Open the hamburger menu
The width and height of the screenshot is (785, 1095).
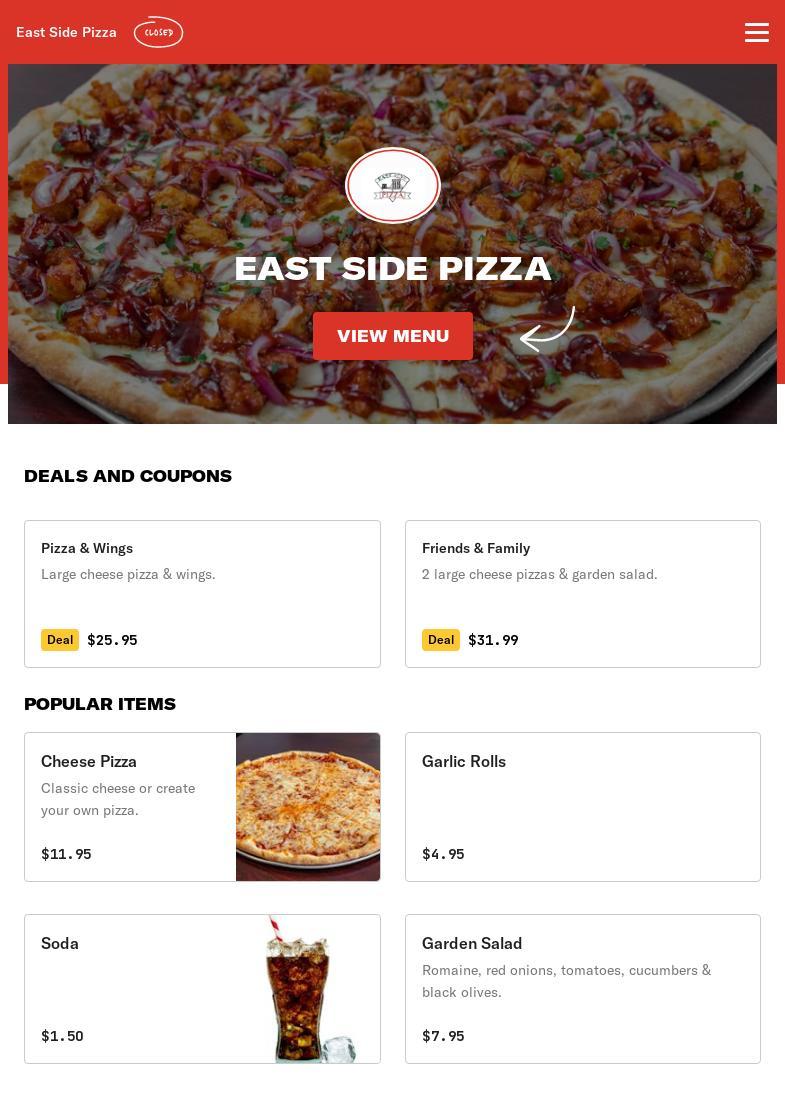757,33
